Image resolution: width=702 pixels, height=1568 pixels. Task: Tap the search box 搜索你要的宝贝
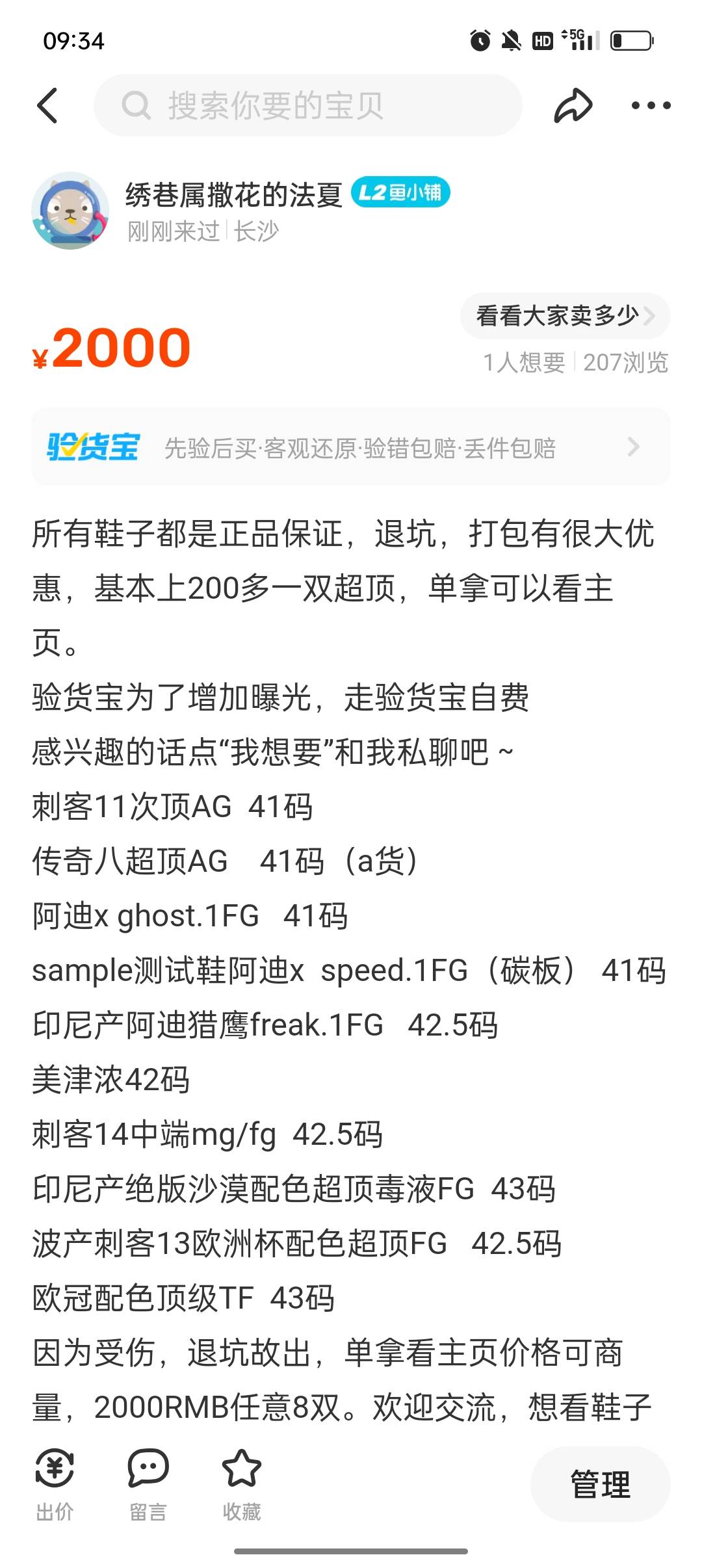point(308,105)
